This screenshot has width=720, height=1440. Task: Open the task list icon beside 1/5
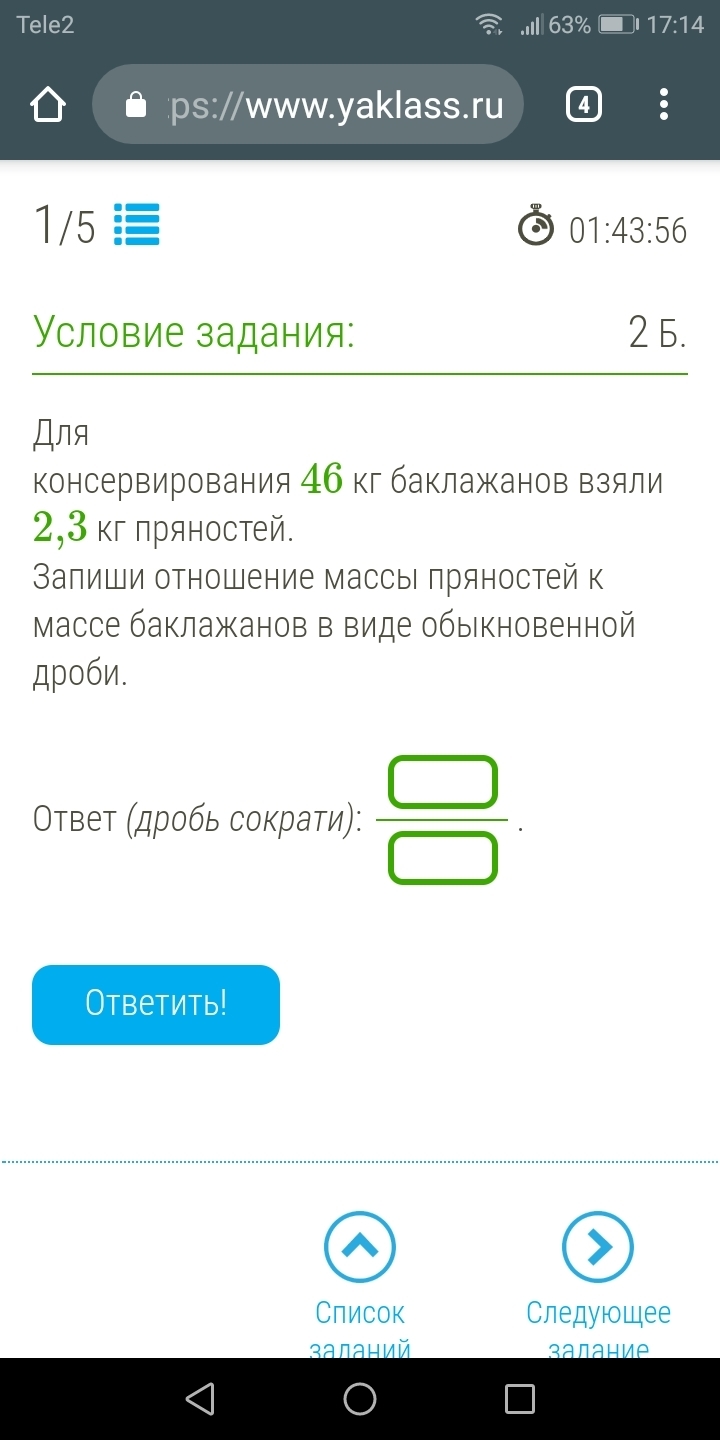(x=137, y=225)
